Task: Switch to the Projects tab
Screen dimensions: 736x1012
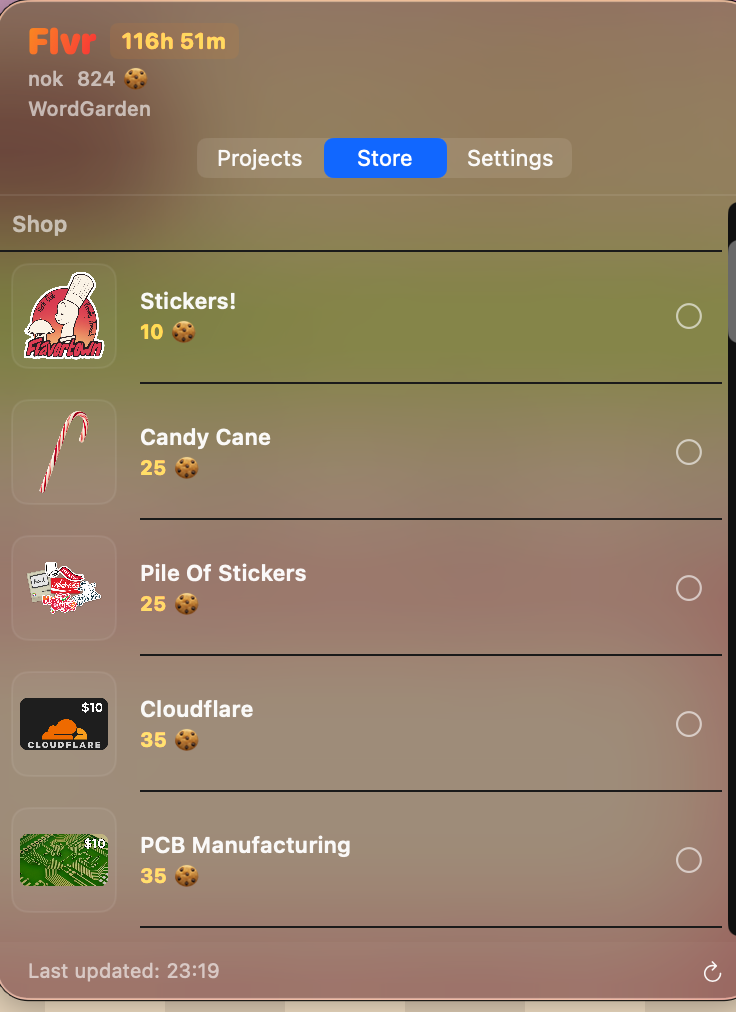Action: (260, 158)
